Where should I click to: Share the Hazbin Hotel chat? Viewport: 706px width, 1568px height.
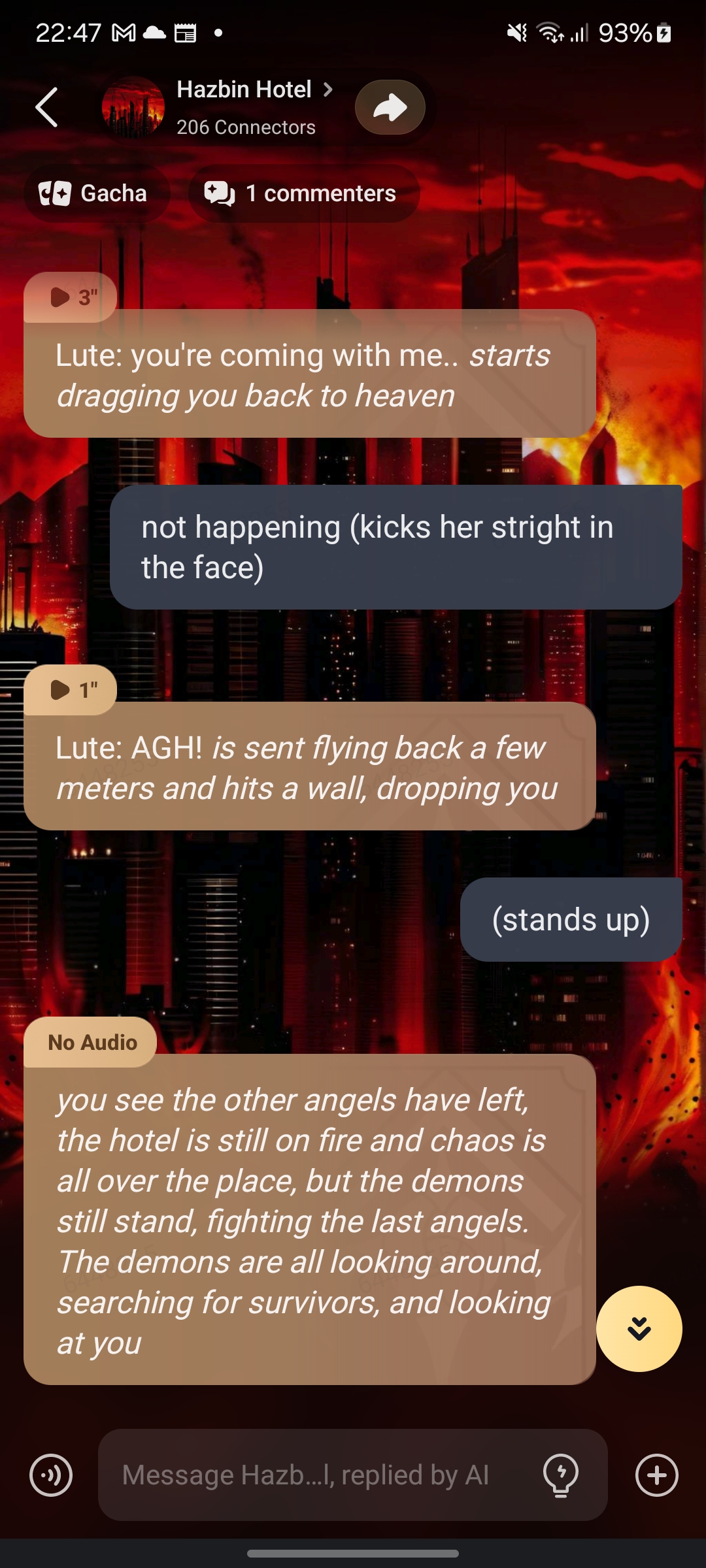click(x=390, y=107)
